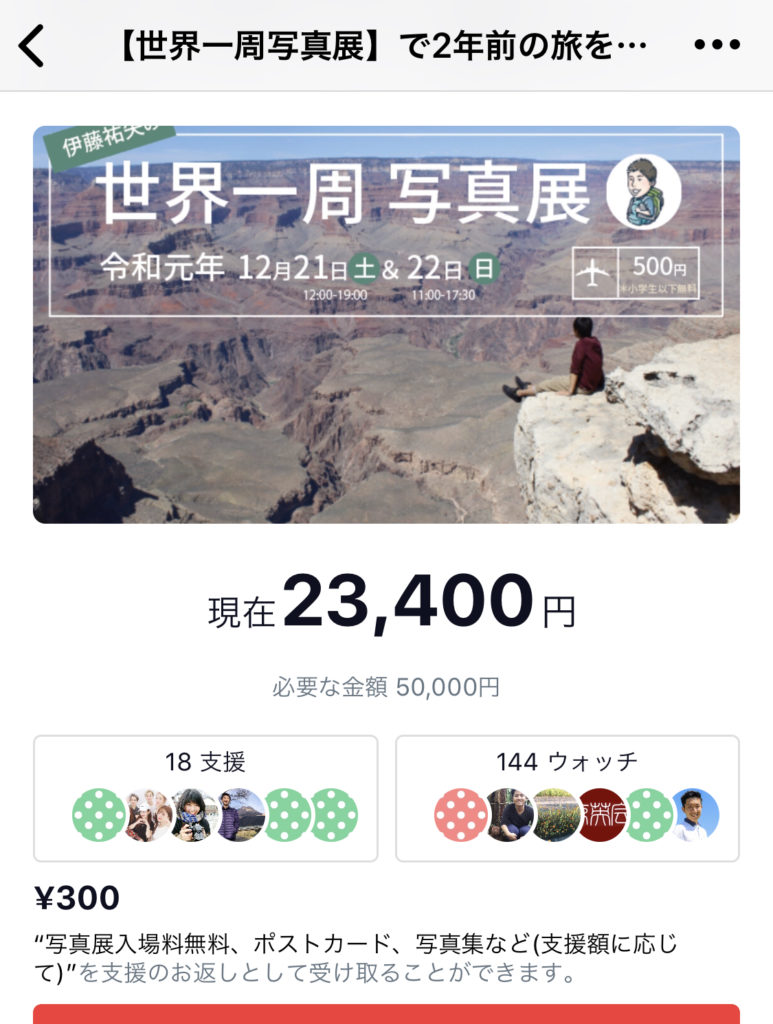The height and width of the screenshot is (1024, 773).
Task: View the 144 ウォッチ watchers list
Action: click(567, 798)
